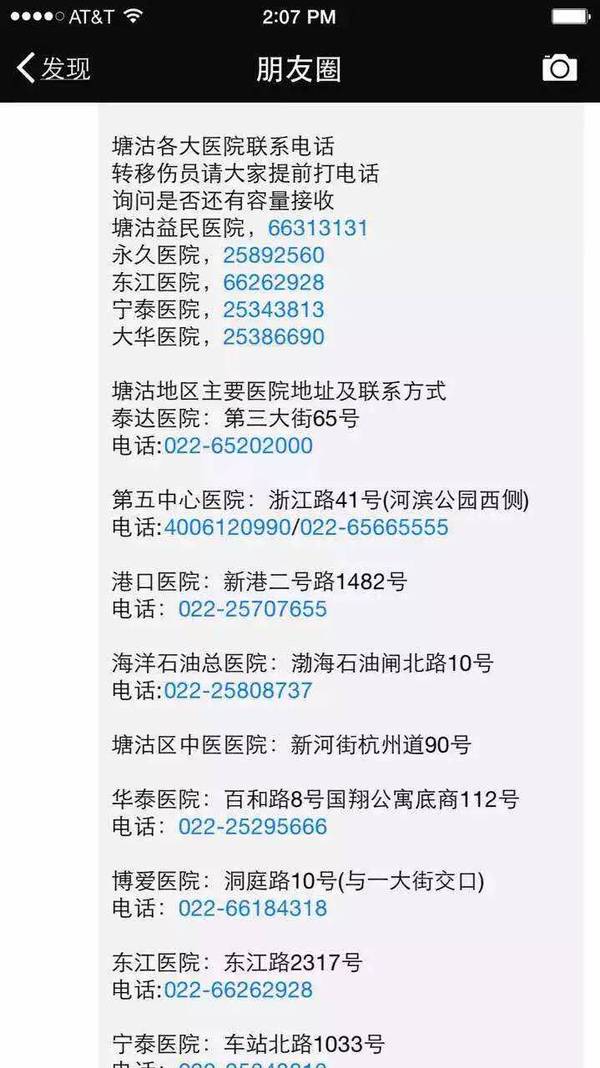Dial 华泰医院 number 022-25295666
This screenshot has height=1068, width=600.
point(252,827)
